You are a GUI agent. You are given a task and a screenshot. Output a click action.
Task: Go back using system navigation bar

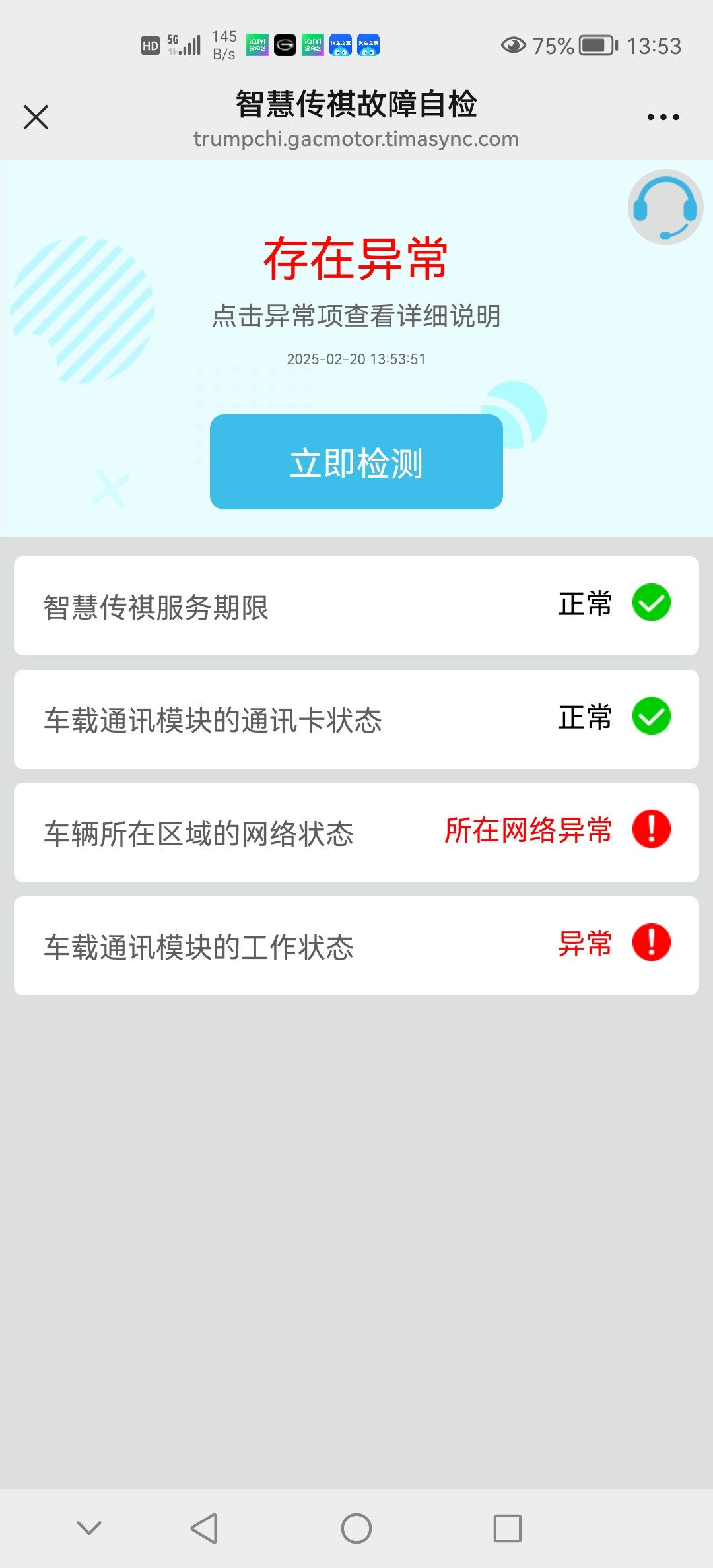(x=205, y=1528)
